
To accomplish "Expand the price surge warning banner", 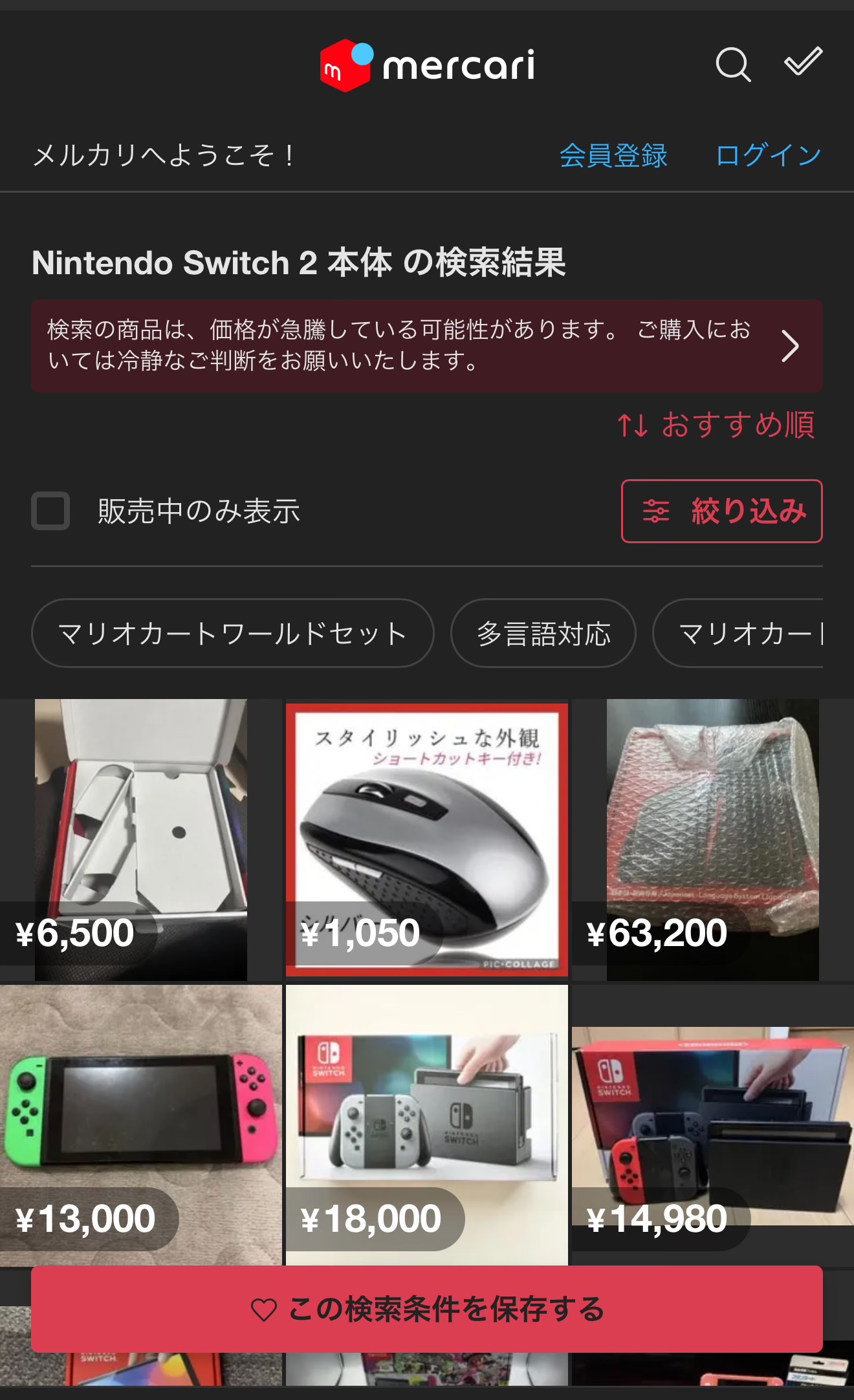I will pyautogui.click(x=427, y=346).
